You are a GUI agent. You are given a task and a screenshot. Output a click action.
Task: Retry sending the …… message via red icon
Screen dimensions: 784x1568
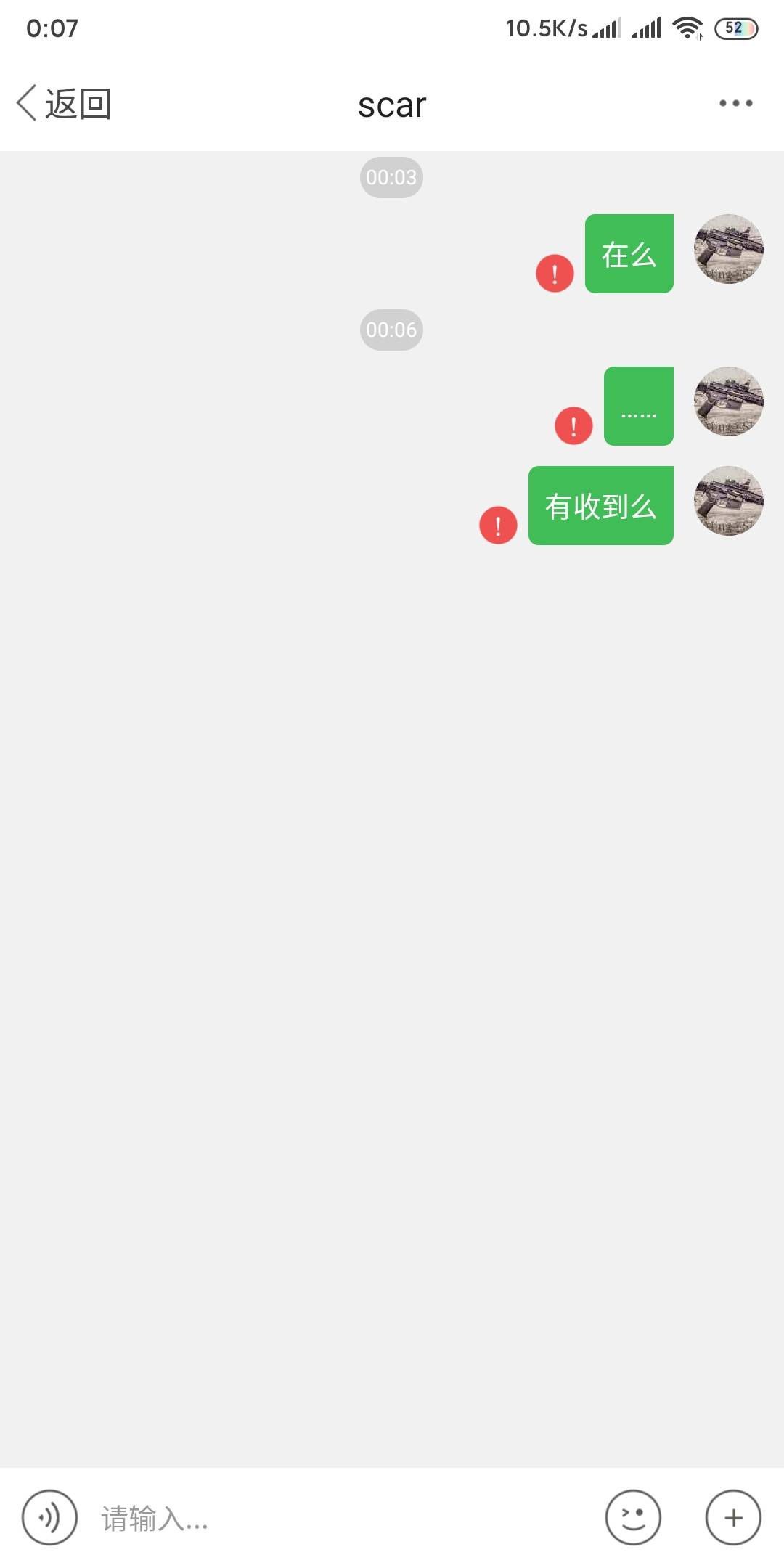tap(573, 426)
